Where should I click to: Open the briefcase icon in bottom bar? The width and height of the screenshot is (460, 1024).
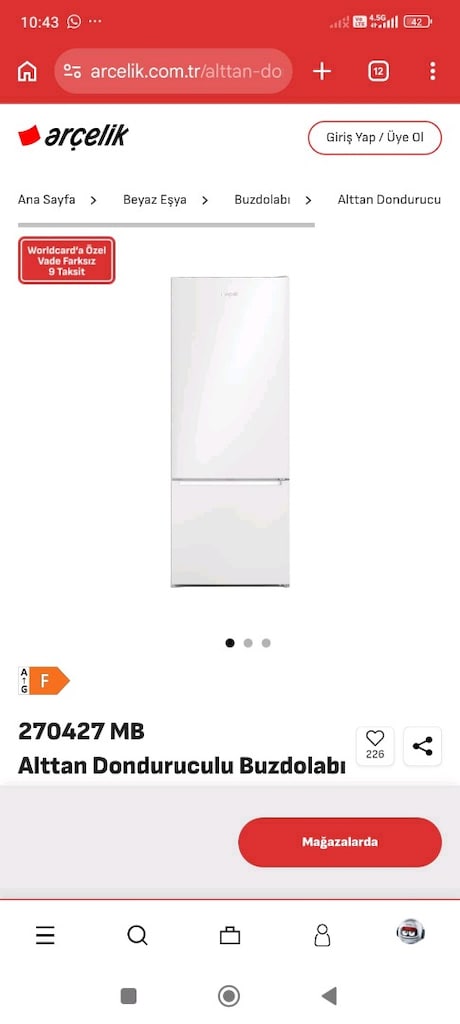(x=230, y=936)
